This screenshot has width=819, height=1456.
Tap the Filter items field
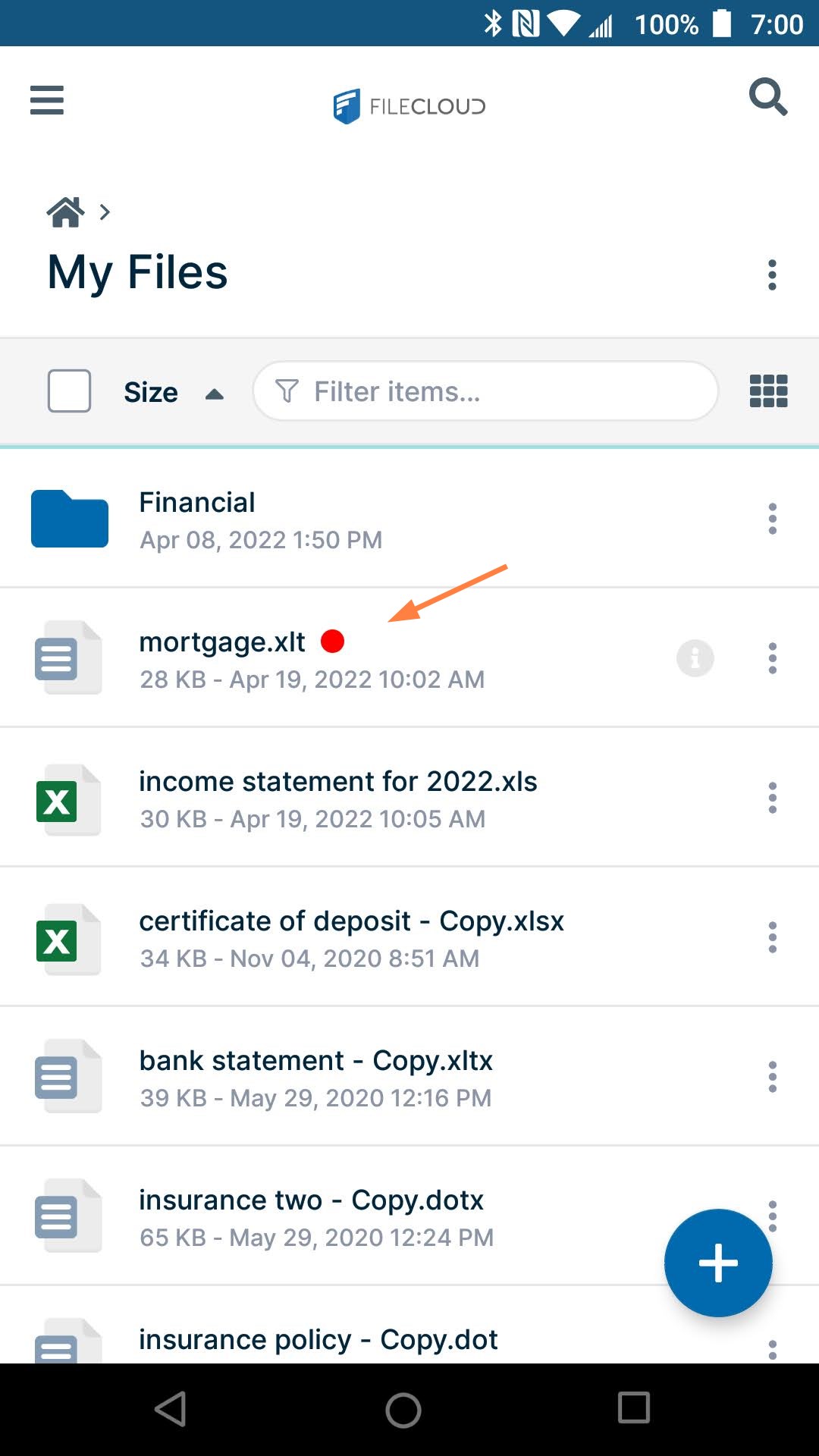485,391
